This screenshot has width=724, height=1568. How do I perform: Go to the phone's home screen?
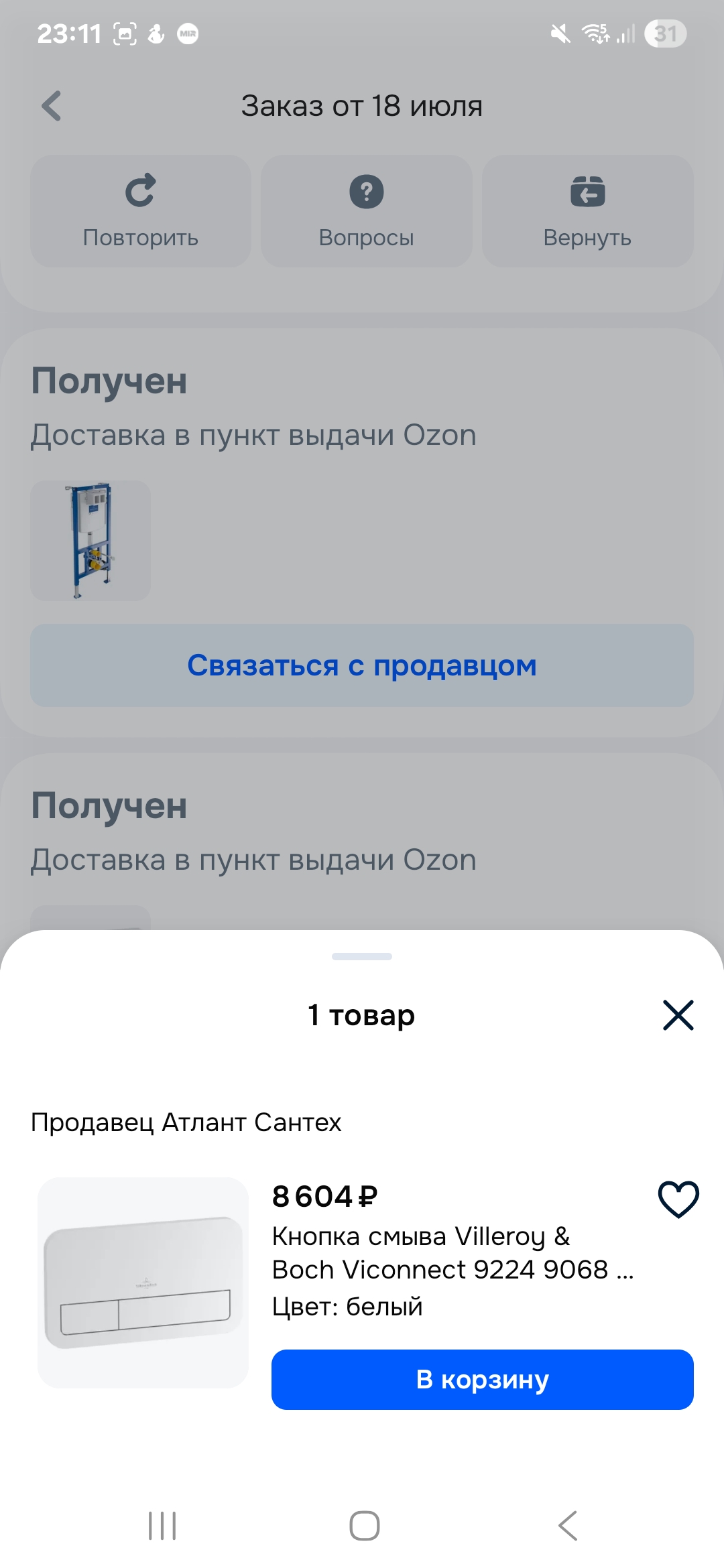pyautogui.click(x=364, y=1526)
